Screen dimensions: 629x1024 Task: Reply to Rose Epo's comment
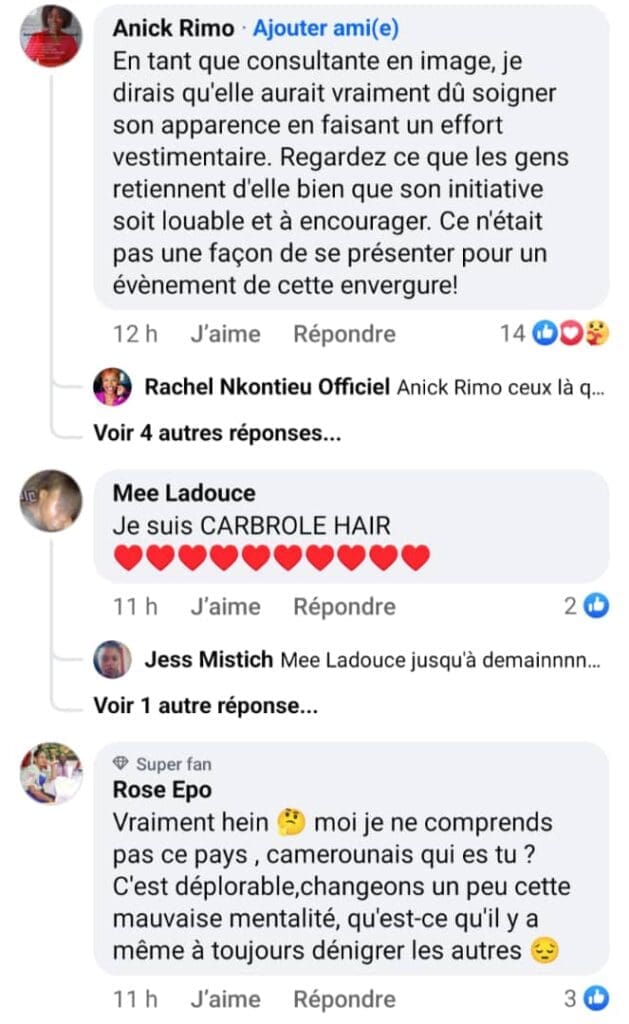(x=344, y=998)
